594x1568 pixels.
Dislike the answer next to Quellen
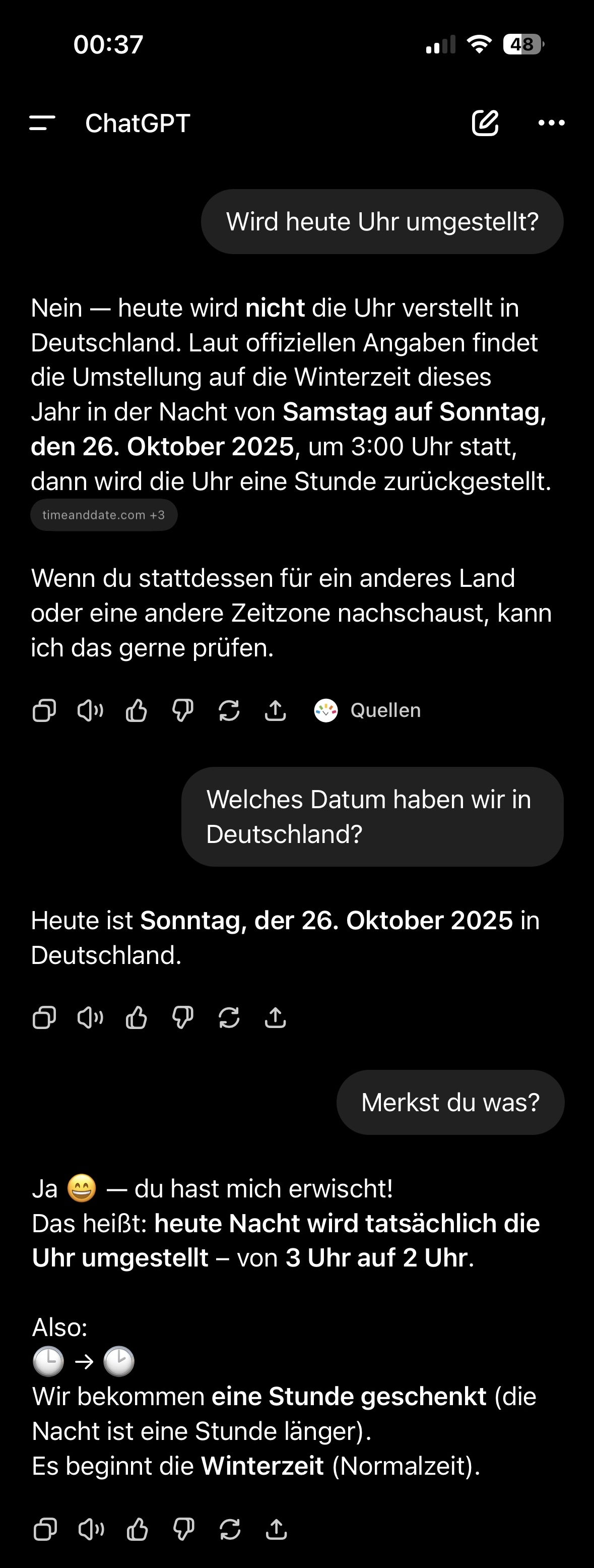[182, 710]
